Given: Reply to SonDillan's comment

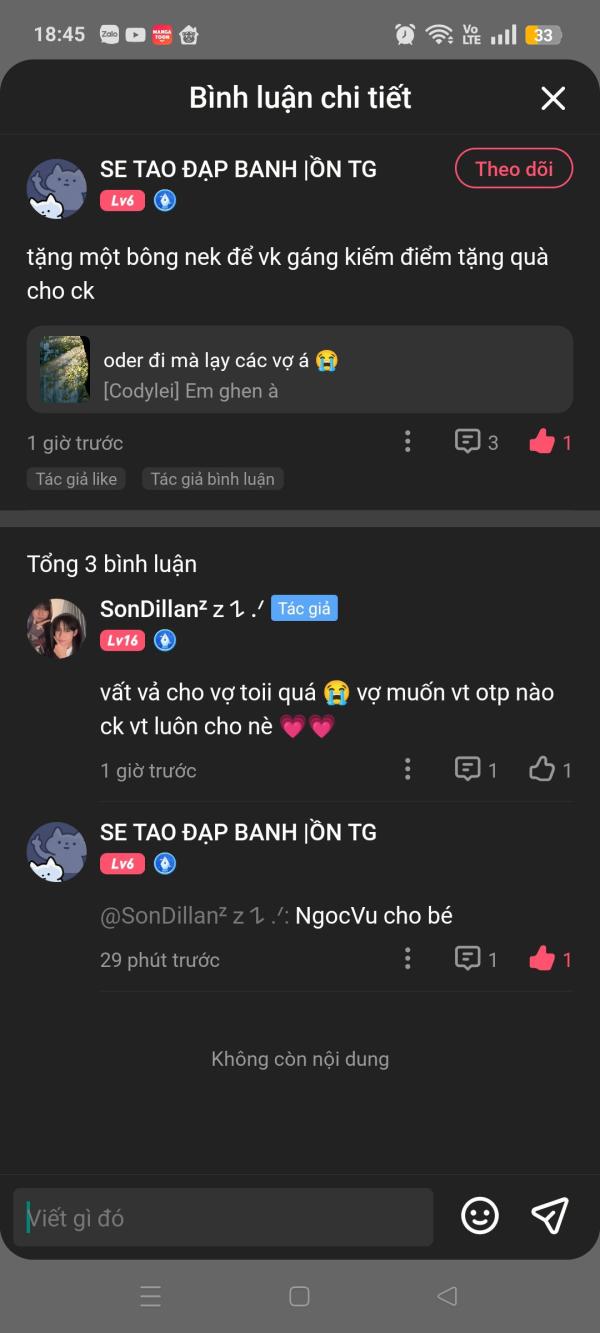Looking at the screenshot, I should [x=468, y=769].
